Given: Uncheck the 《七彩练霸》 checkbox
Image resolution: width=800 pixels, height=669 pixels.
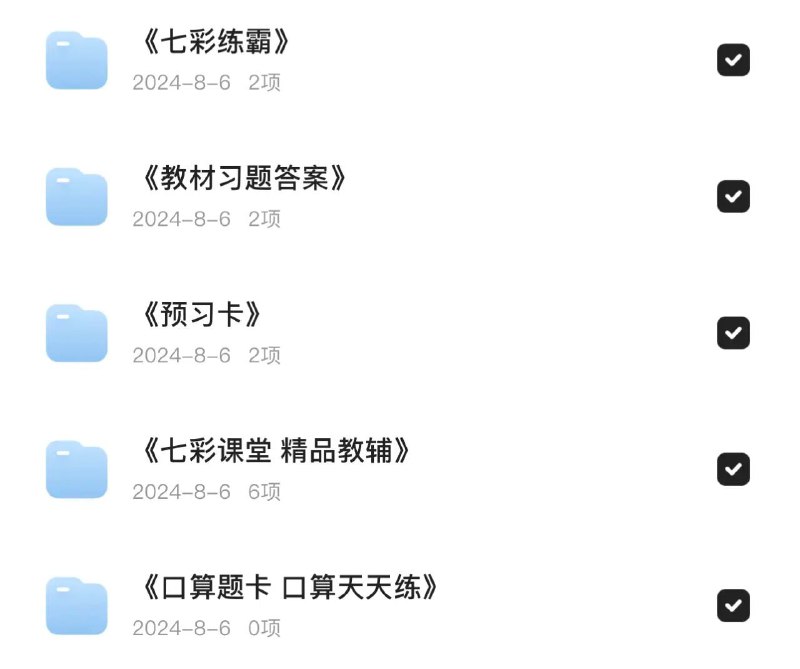Looking at the screenshot, I should (733, 60).
